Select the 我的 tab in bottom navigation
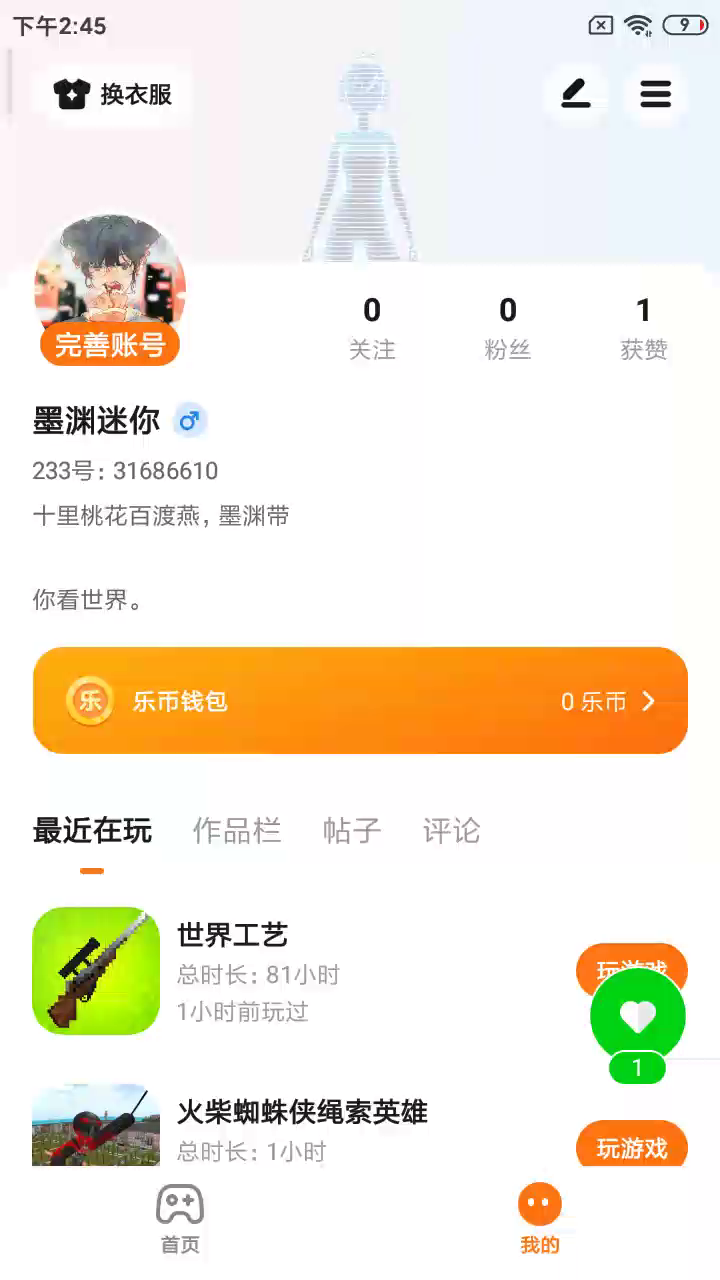Screen dimensions: 720x1280 click(540, 1218)
